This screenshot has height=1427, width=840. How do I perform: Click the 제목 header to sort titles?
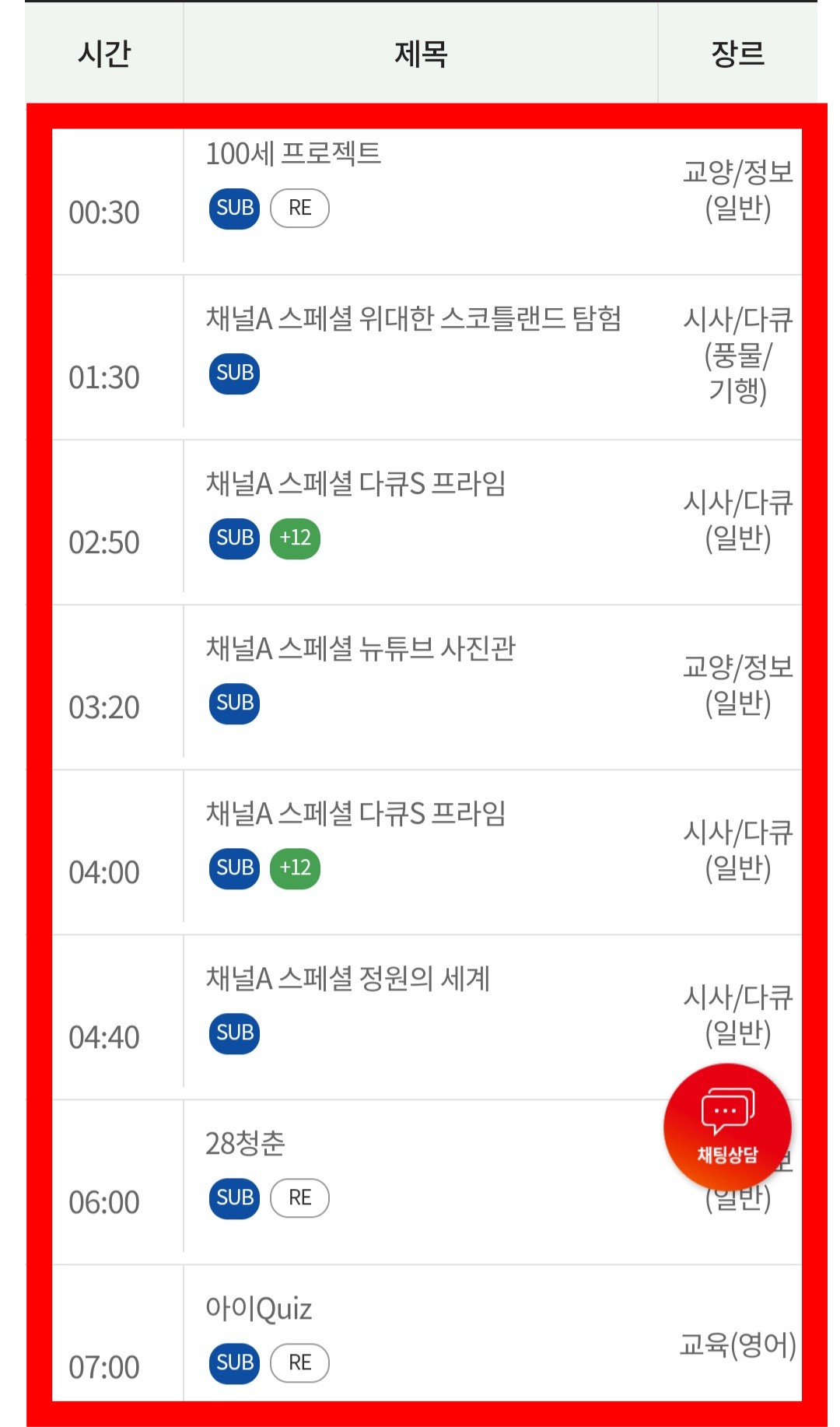(x=420, y=54)
